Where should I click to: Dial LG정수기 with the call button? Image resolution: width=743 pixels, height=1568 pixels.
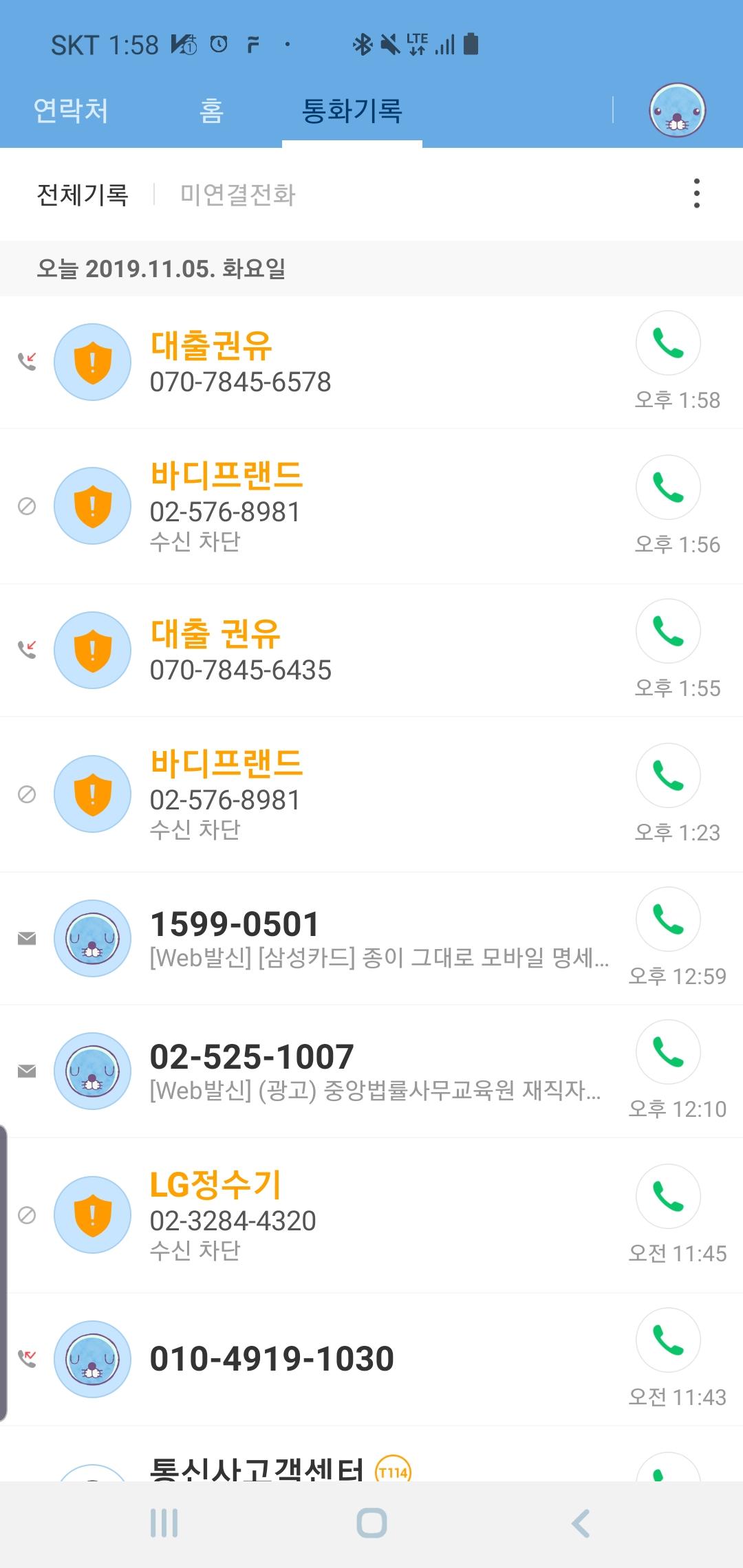(x=668, y=1196)
